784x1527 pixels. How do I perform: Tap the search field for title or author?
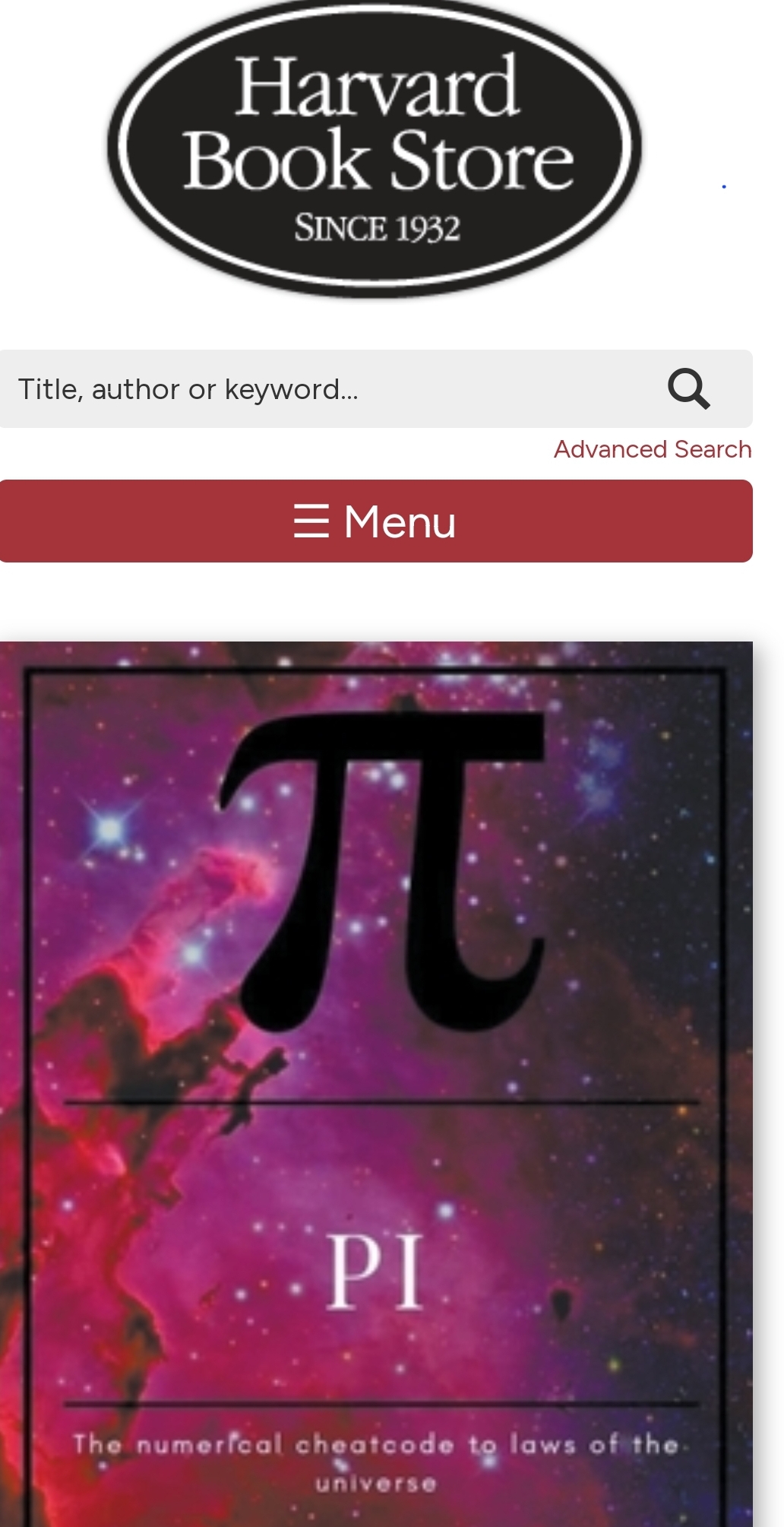click(319, 389)
